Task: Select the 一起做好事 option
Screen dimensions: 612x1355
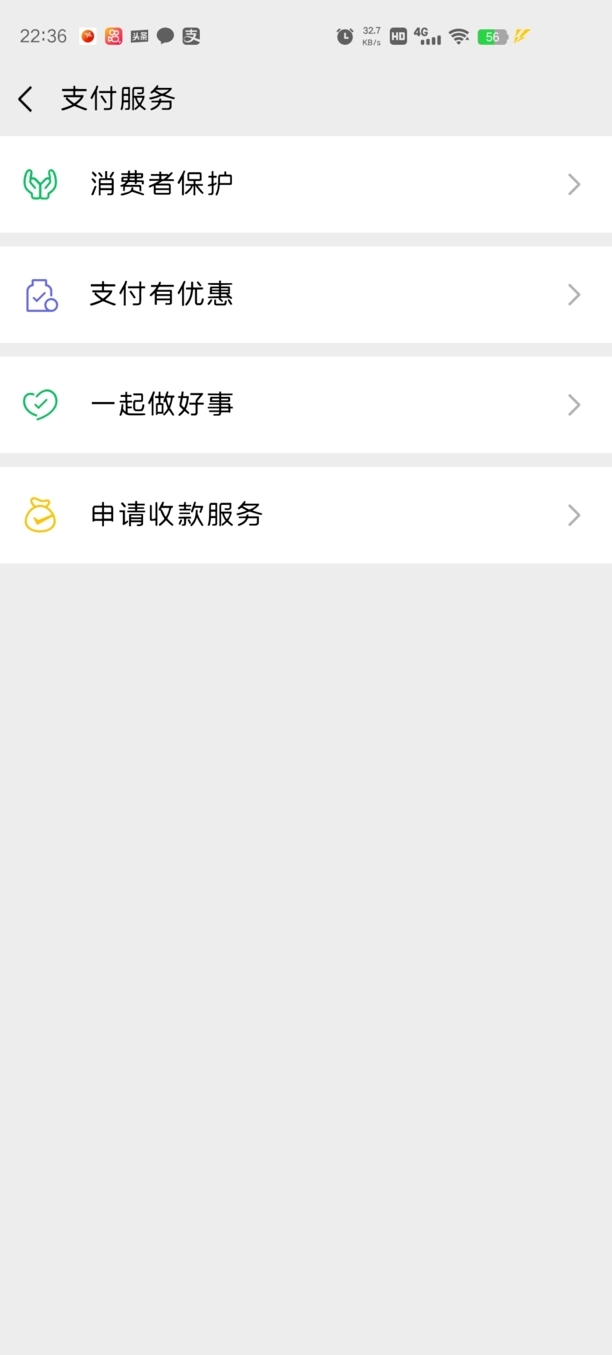Action: pos(305,405)
